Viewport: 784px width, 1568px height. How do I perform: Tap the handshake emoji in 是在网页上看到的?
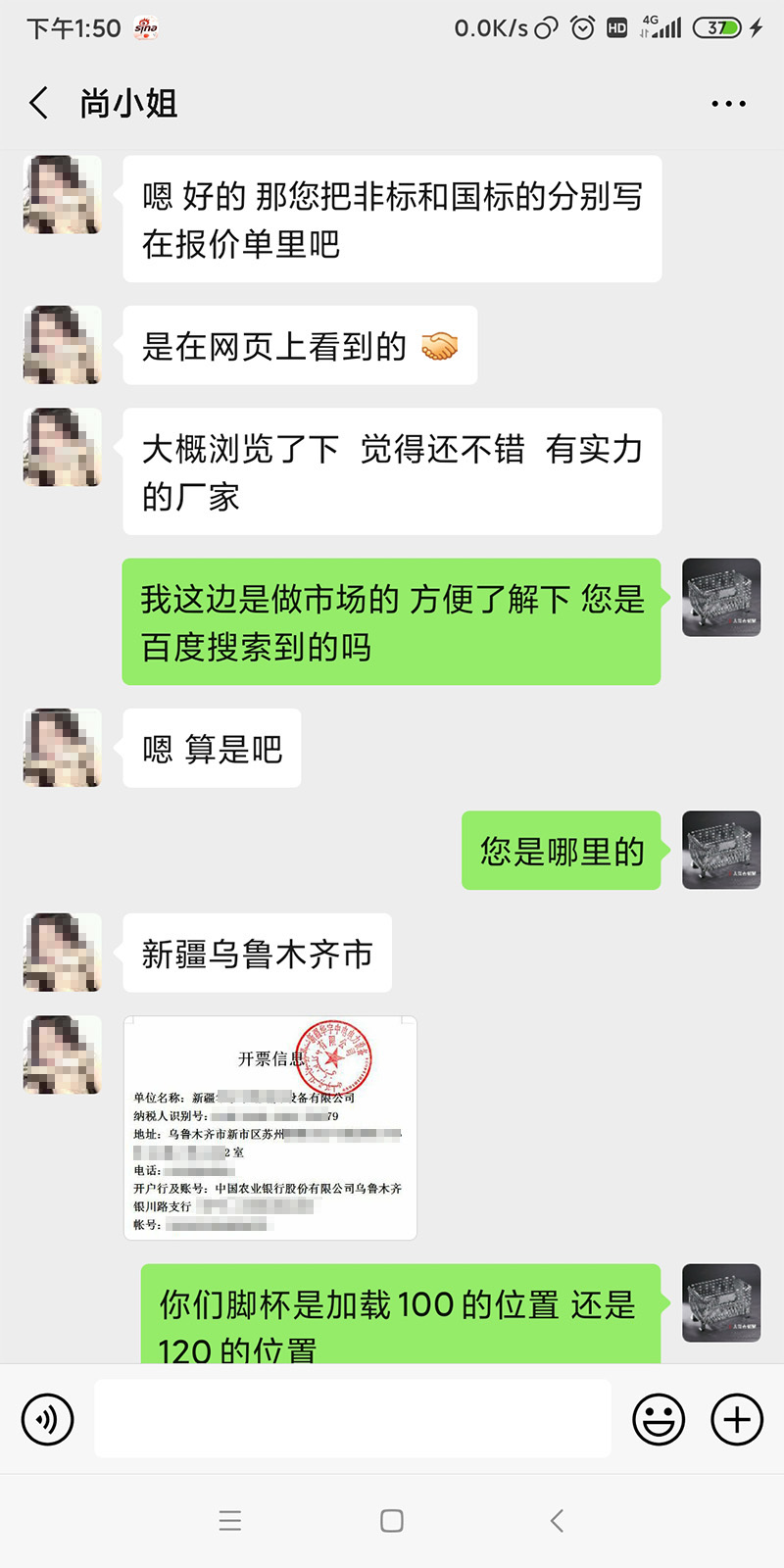point(440,345)
